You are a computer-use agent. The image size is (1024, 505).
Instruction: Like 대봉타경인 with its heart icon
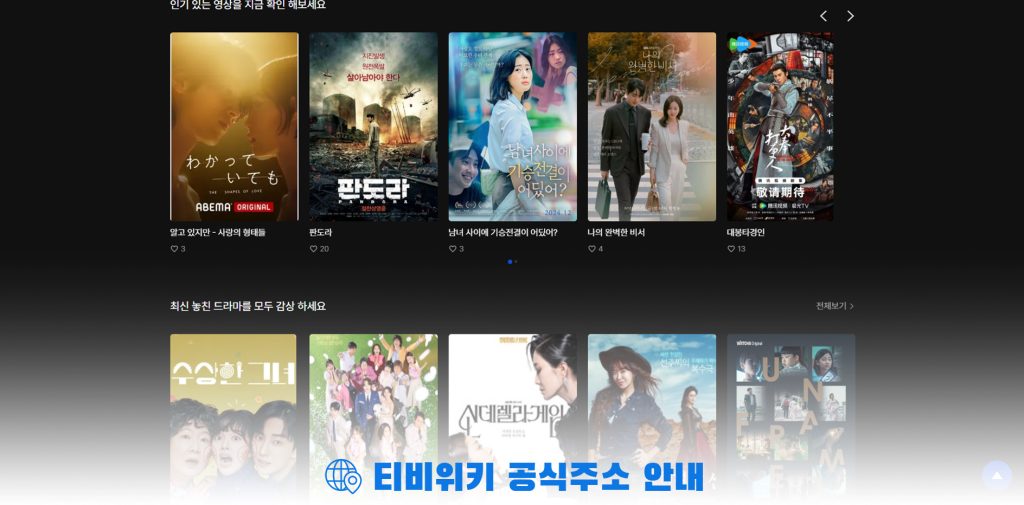coord(732,249)
